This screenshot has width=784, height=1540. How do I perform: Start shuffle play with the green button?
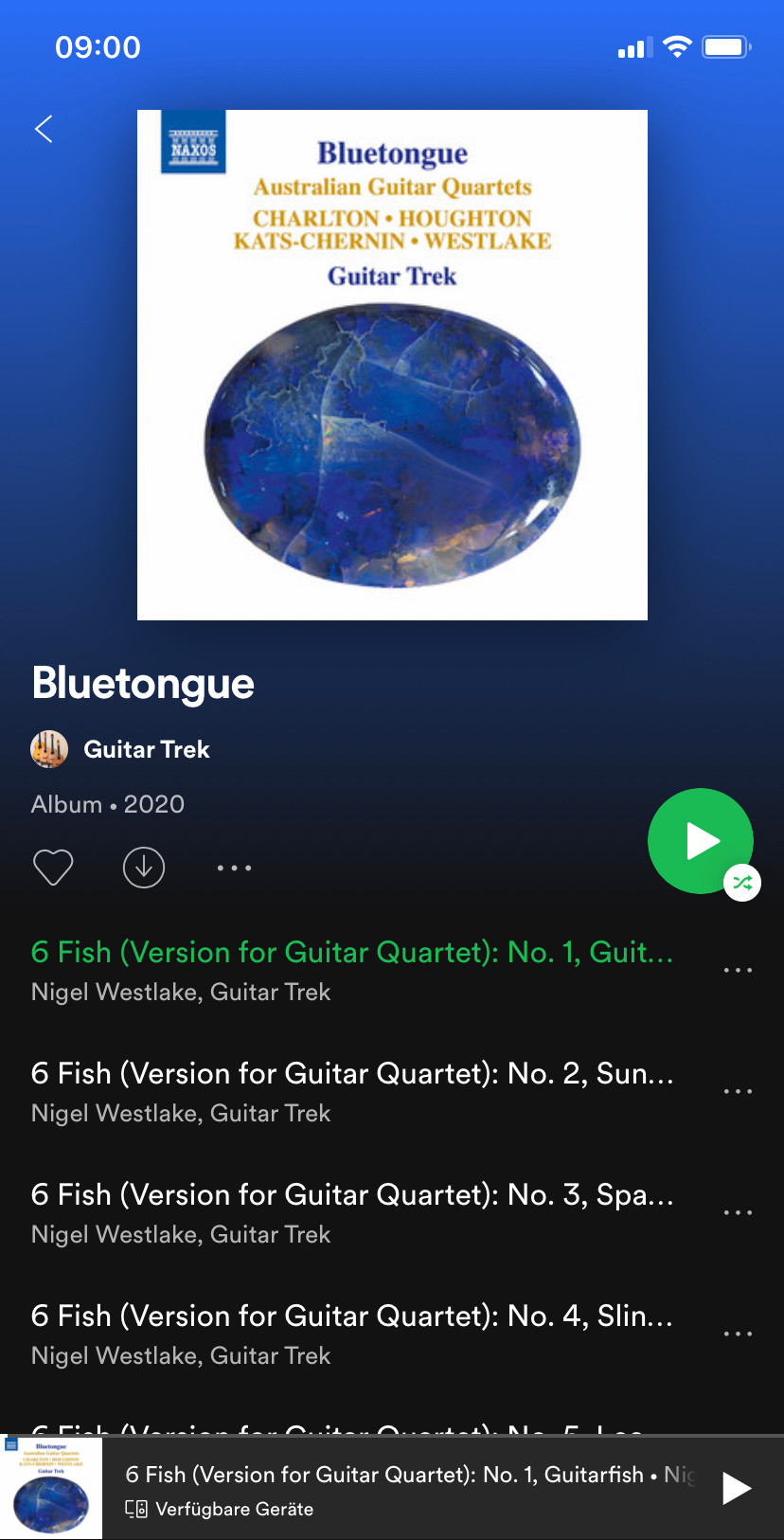click(701, 841)
